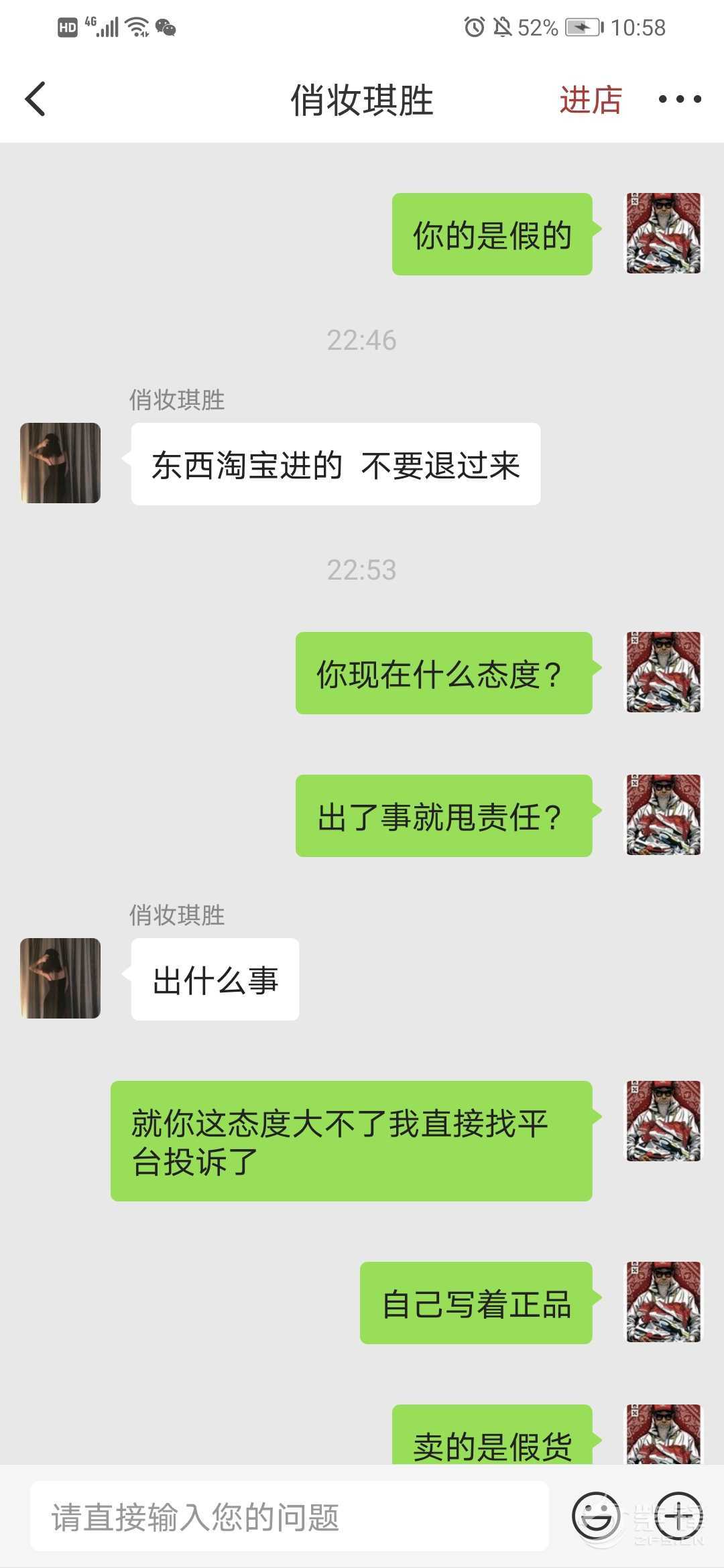Open seller avatar beside 东西淘宝进的 message

tap(60, 463)
